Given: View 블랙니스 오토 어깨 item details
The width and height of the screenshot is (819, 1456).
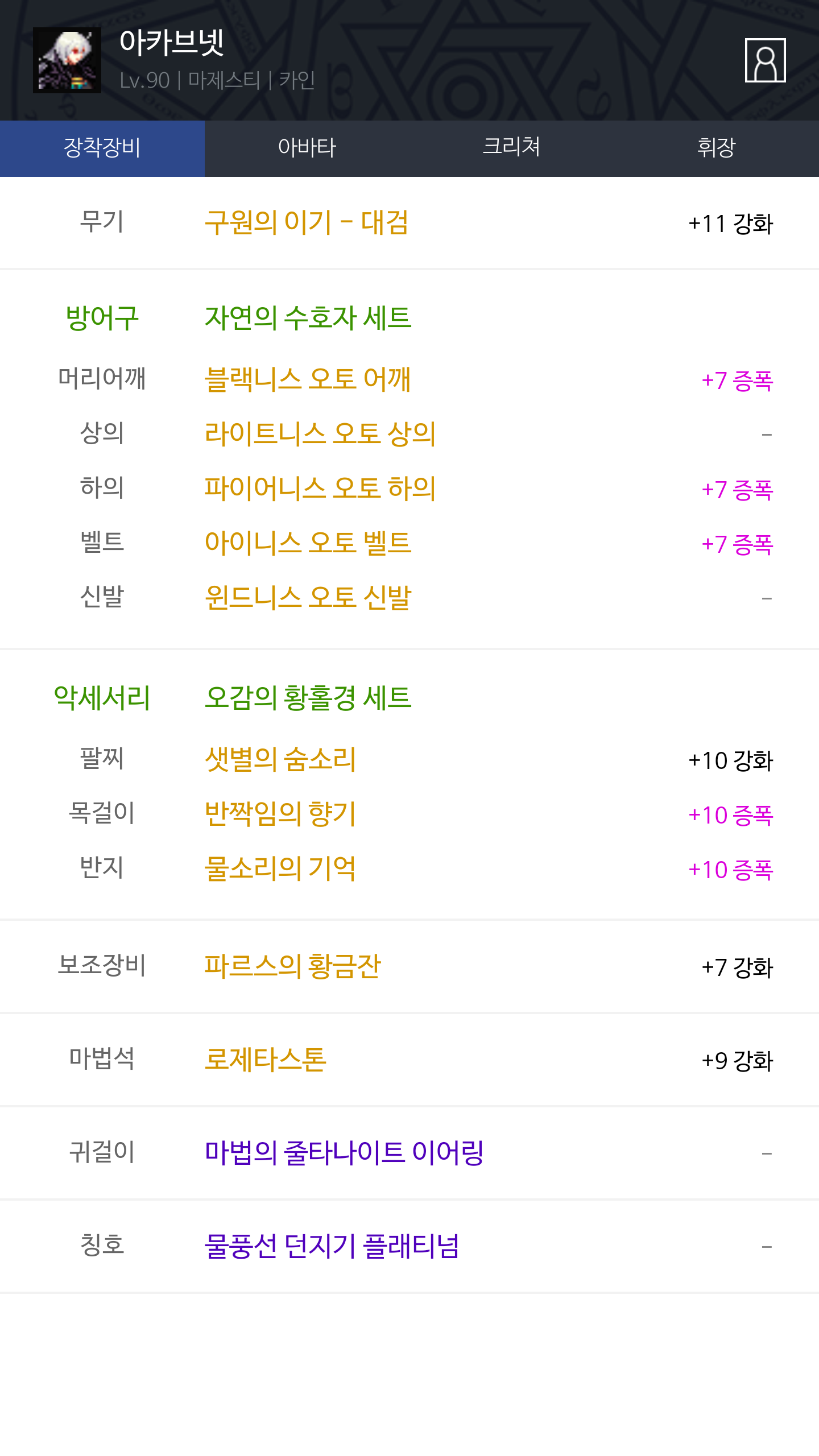Looking at the screenshot, I should [x=308, y=379].
